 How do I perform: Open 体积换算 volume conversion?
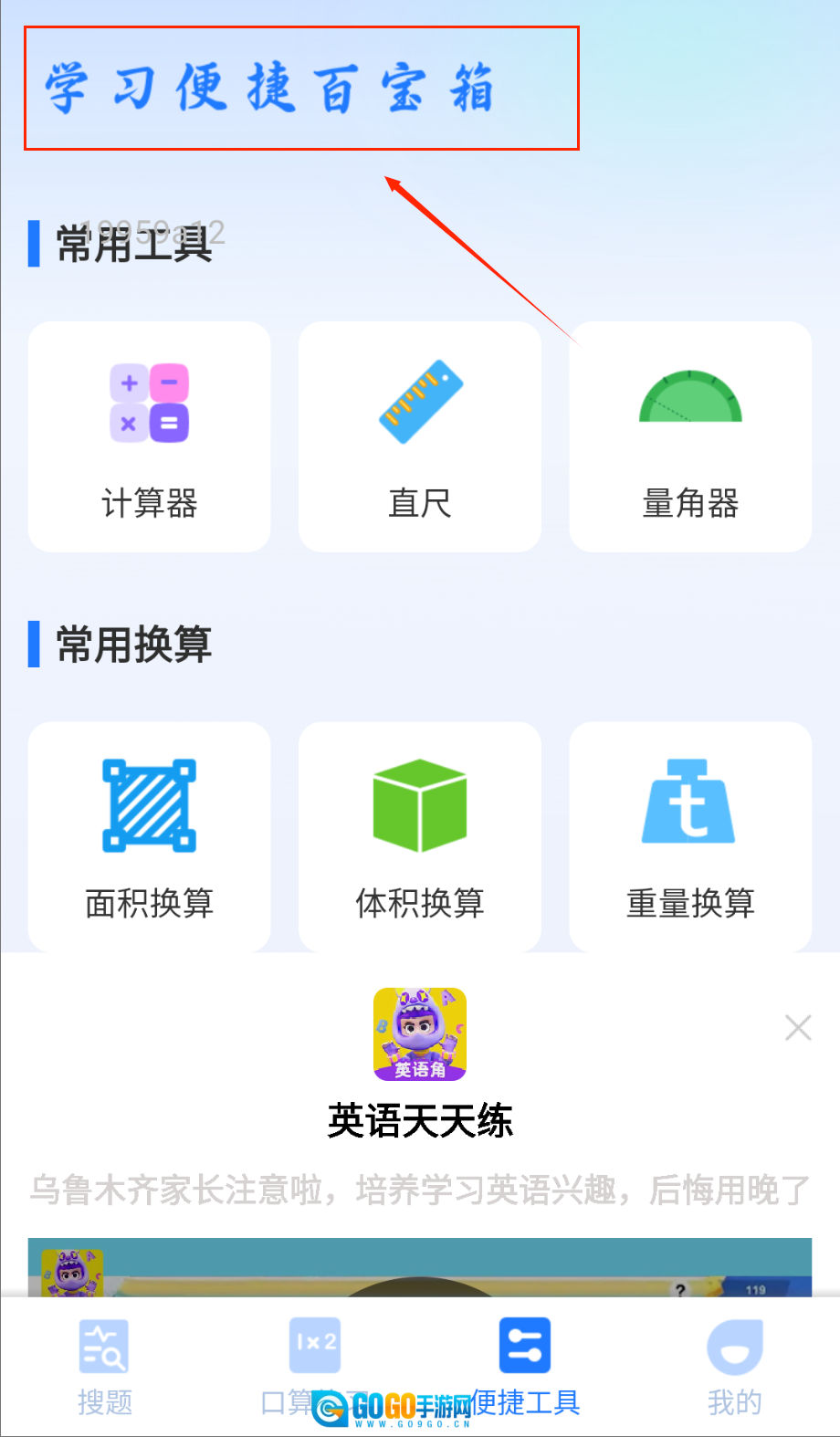420,836
